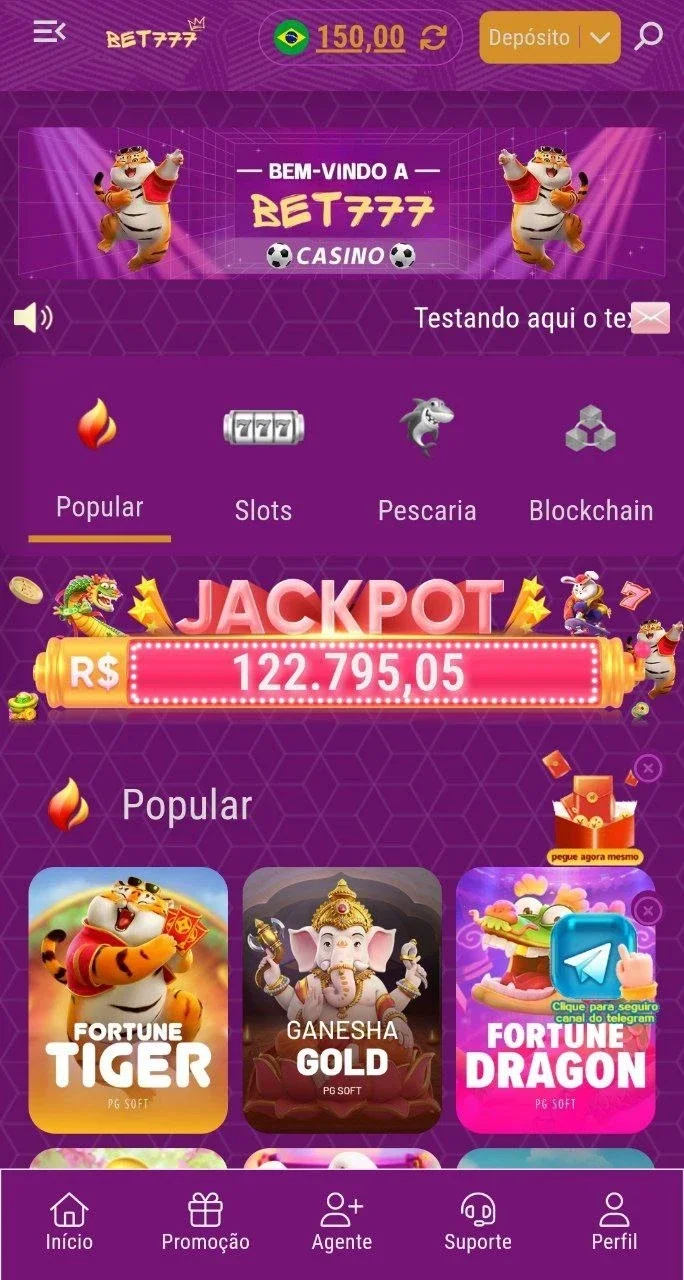
Task: Open the side menu button
Action: click(49, 33)
